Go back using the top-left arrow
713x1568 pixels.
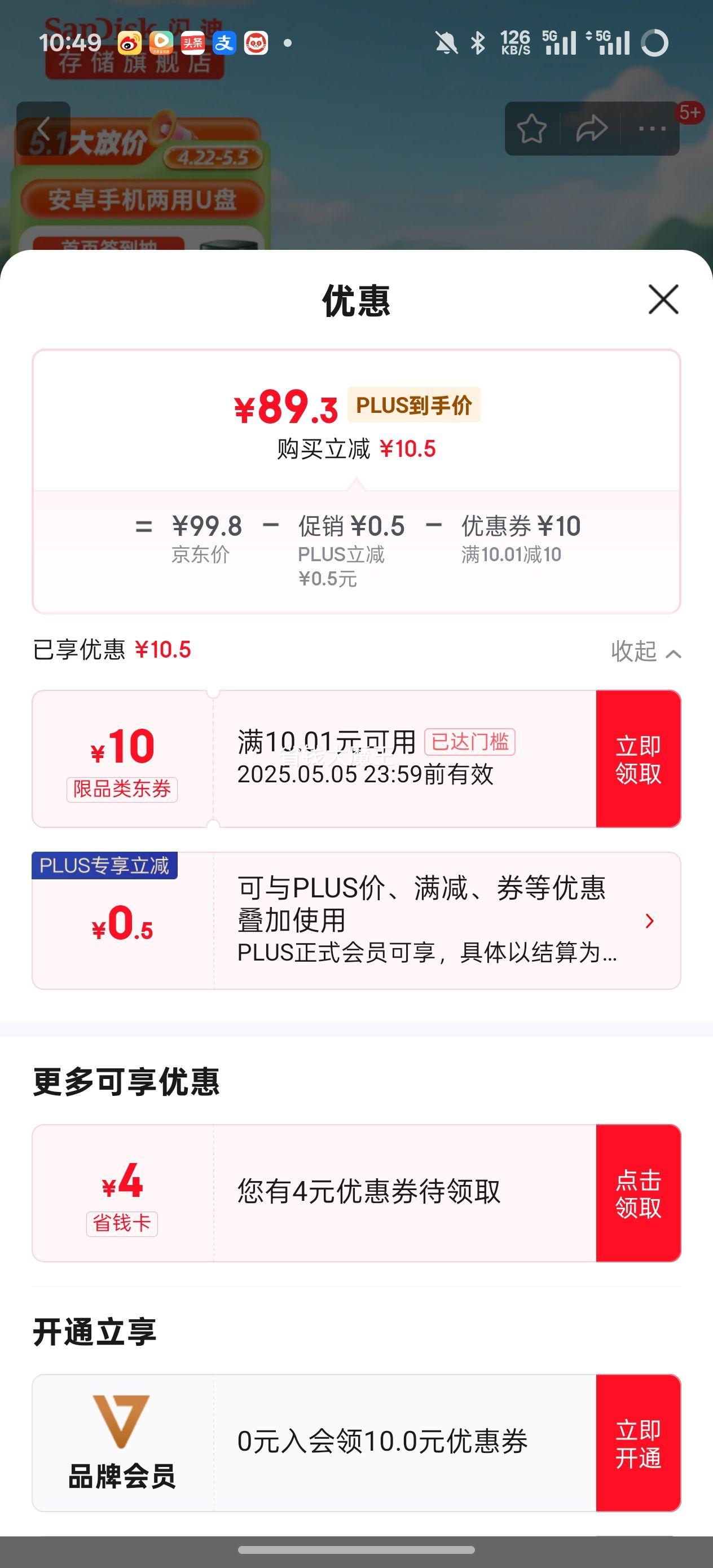[x=43, y=129]
